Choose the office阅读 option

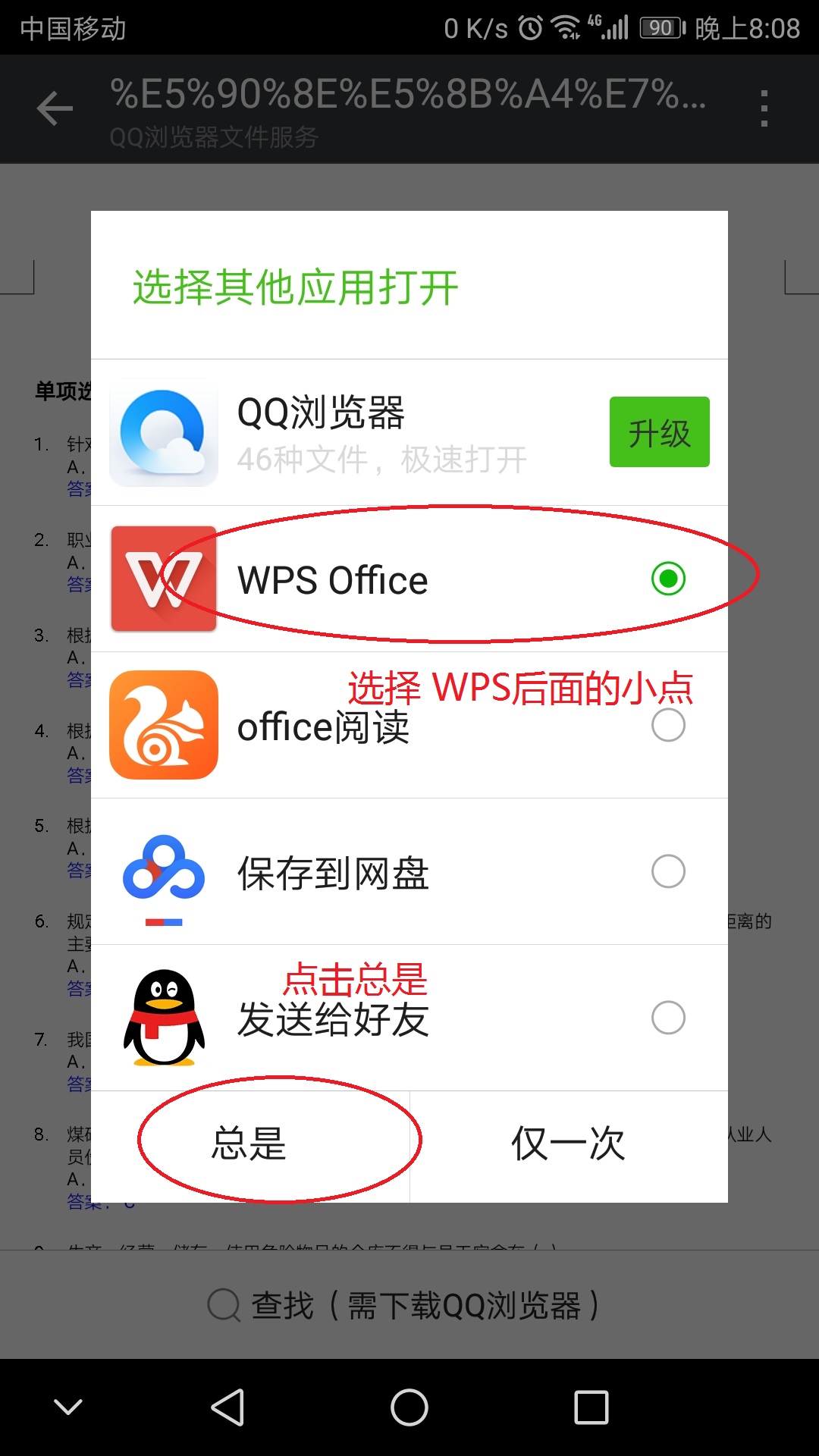(x=409, y=725)
